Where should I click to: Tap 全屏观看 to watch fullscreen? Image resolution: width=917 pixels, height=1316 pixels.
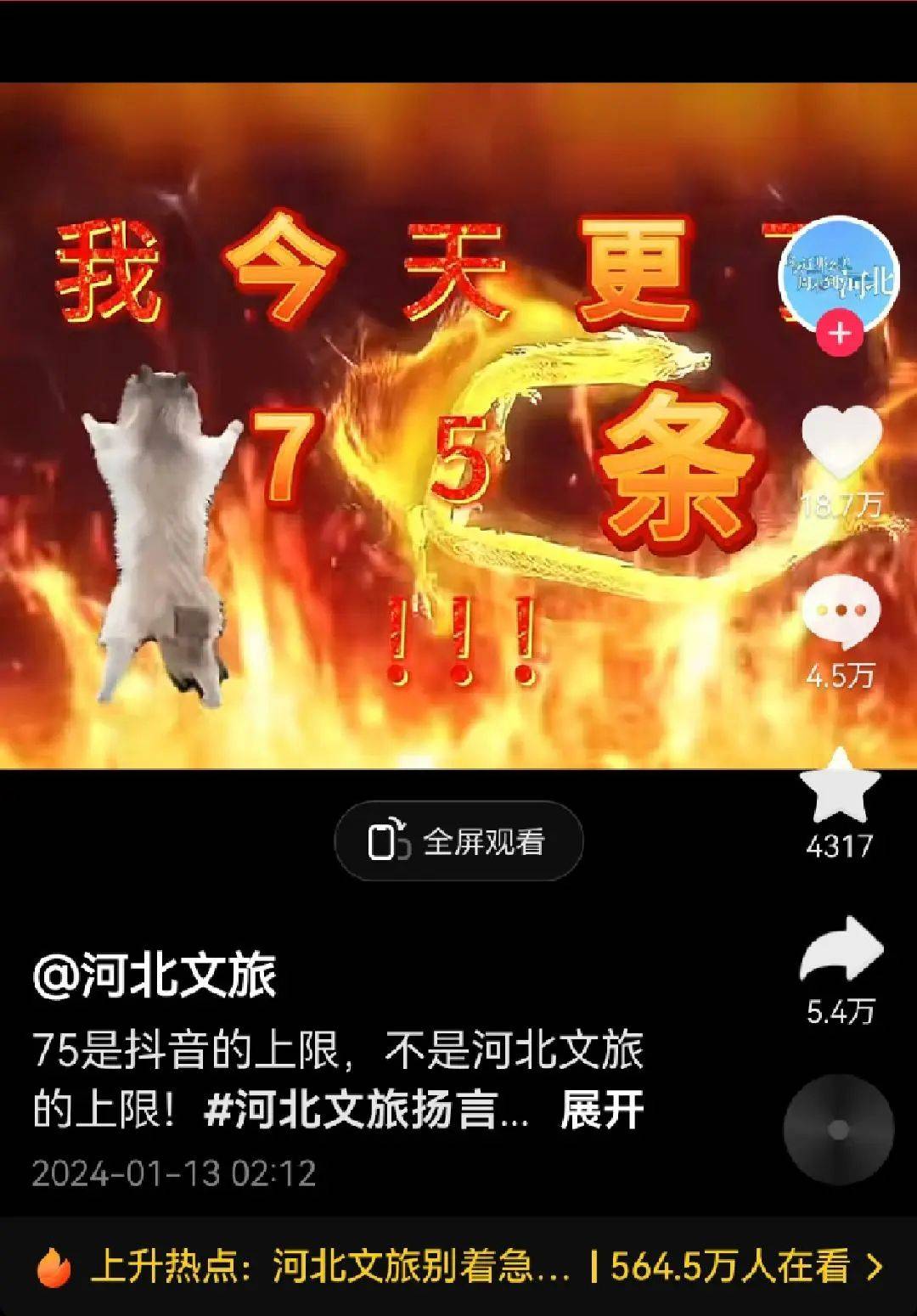click(x=458, y=841)
